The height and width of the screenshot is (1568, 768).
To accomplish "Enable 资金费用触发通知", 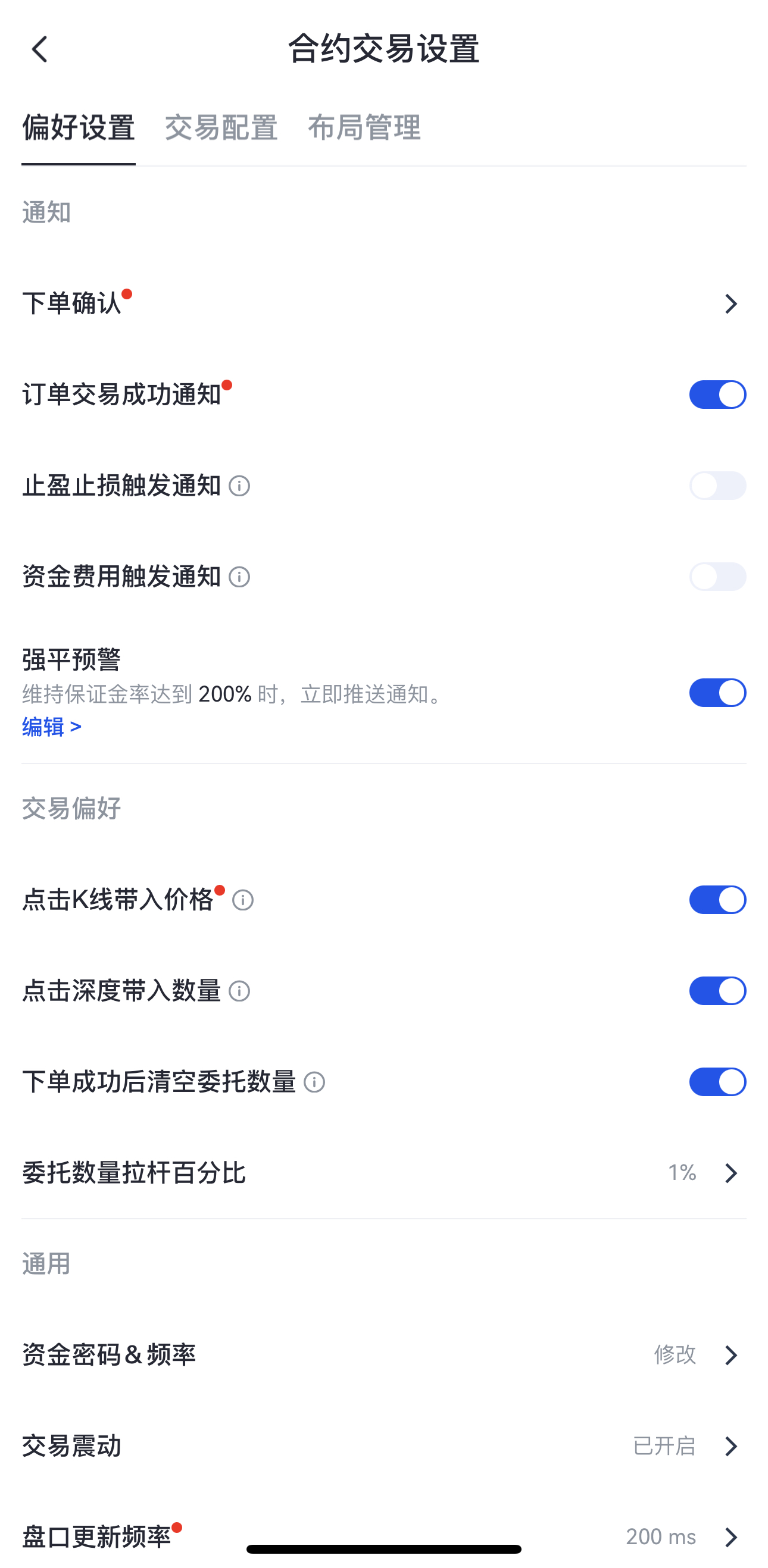I will pos(717,577).
